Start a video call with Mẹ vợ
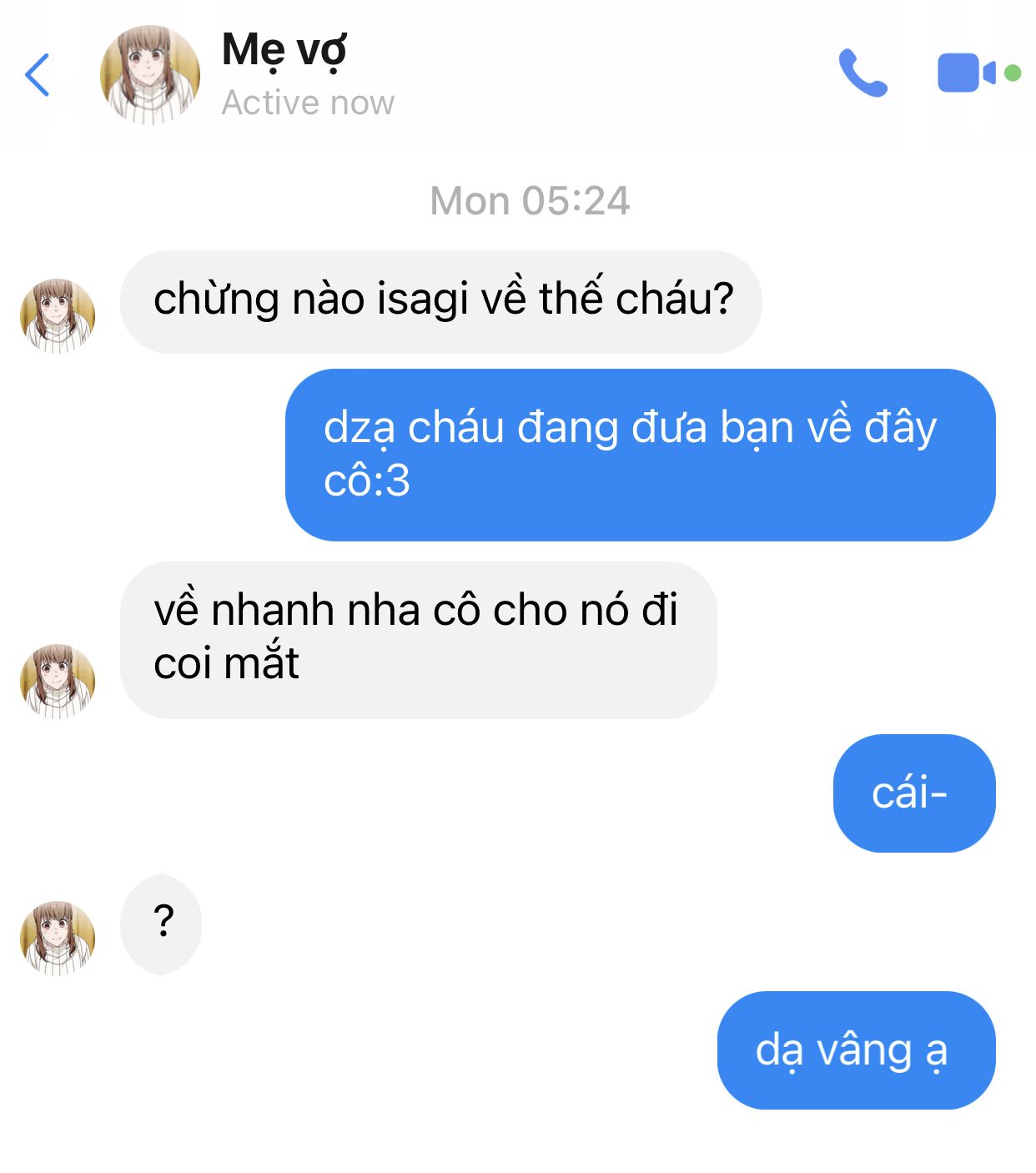 [966, 73]
